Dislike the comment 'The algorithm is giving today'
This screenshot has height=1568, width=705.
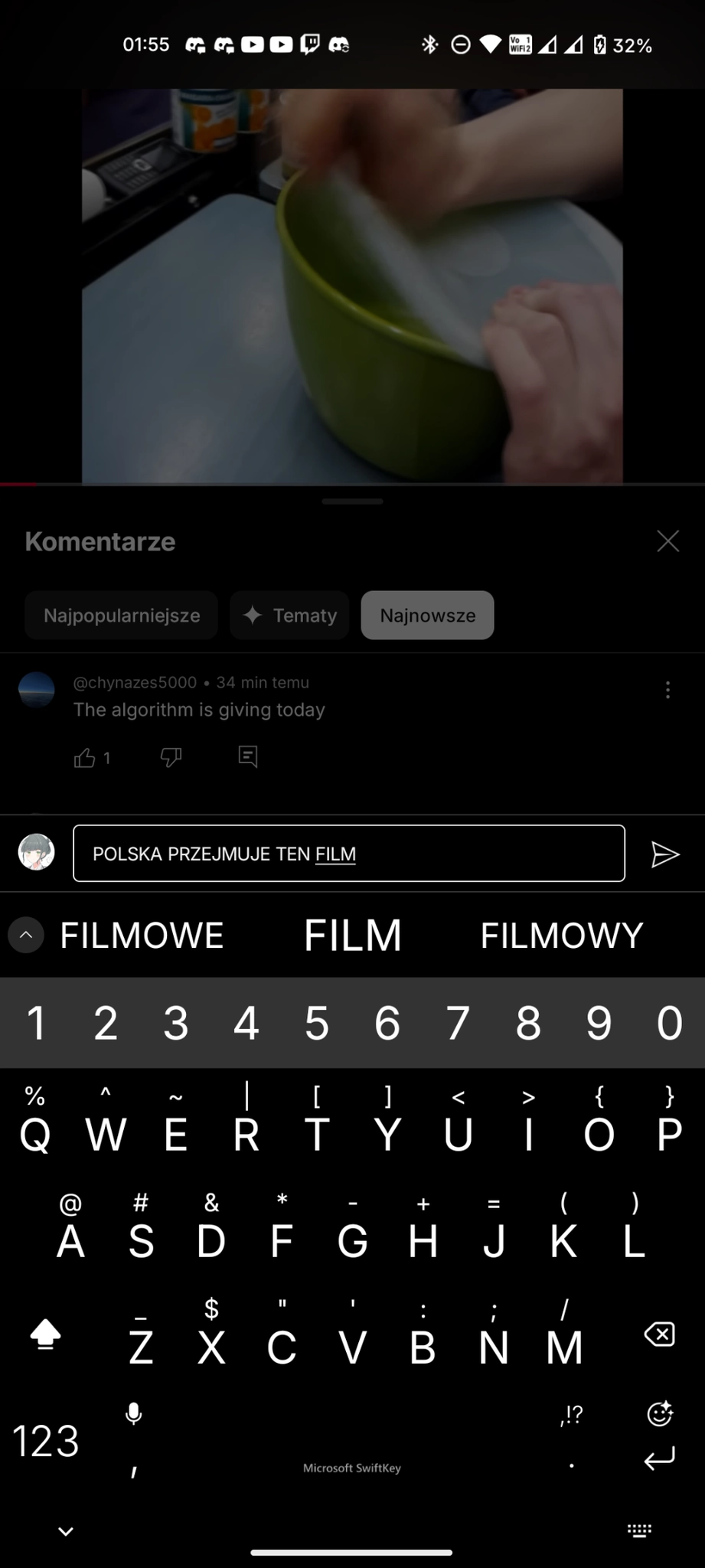[x=171, y=758]
